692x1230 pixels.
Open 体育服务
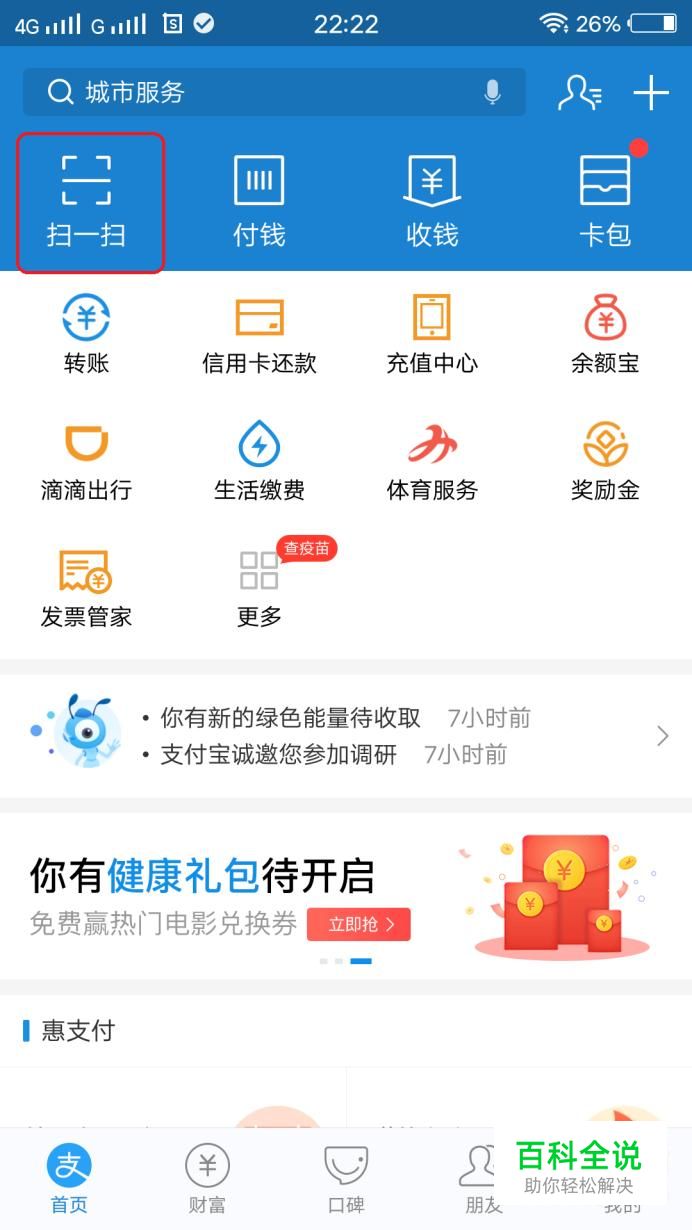[432, 461]
